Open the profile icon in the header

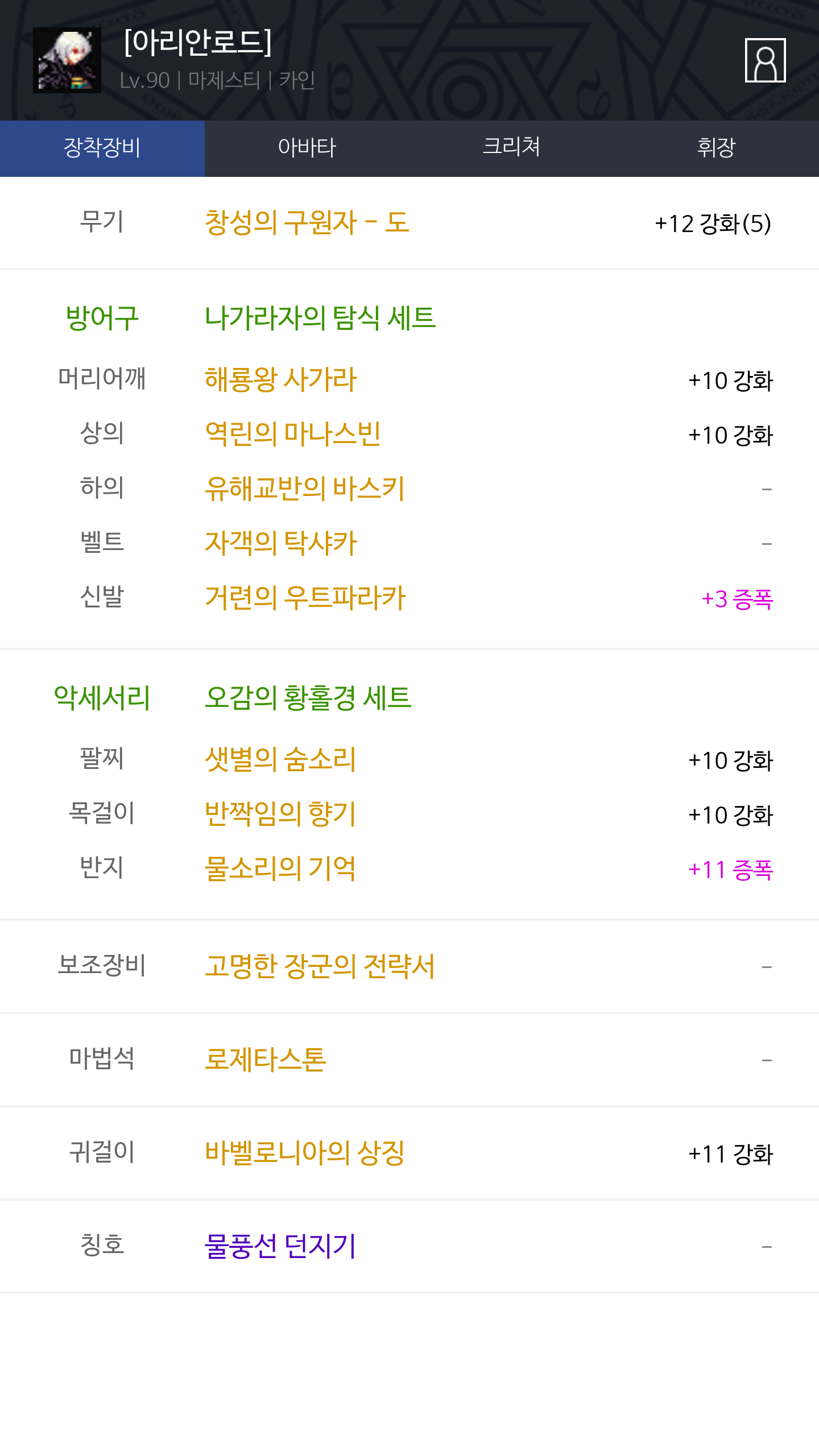[x=765, y=60]
